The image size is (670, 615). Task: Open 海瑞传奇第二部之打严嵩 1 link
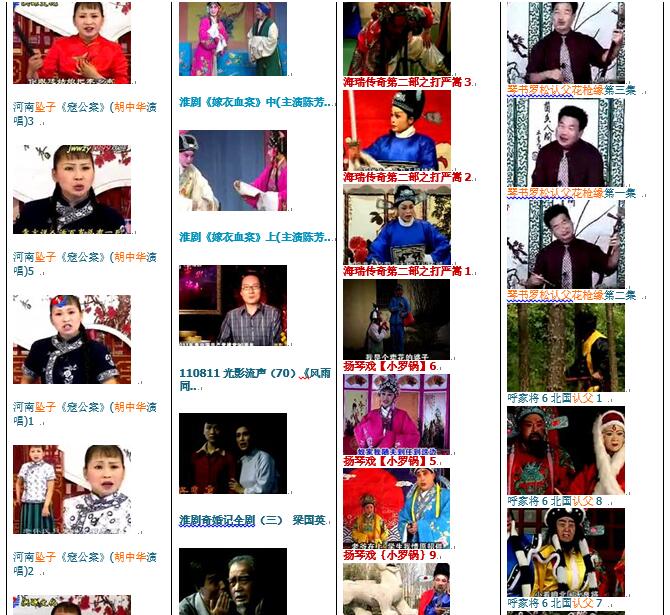tap(407, 271)
